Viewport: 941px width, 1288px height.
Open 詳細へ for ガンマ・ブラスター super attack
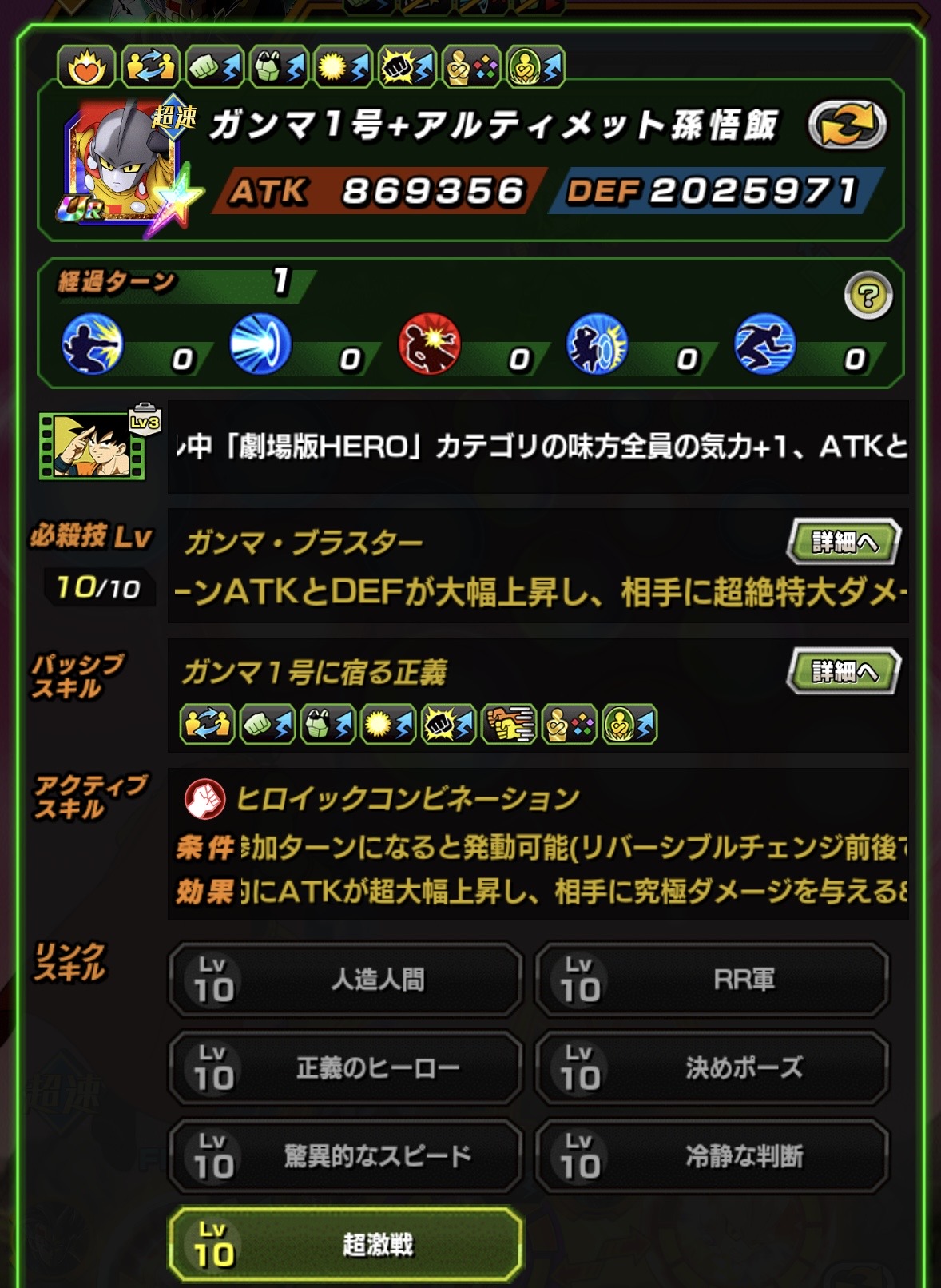844,542
